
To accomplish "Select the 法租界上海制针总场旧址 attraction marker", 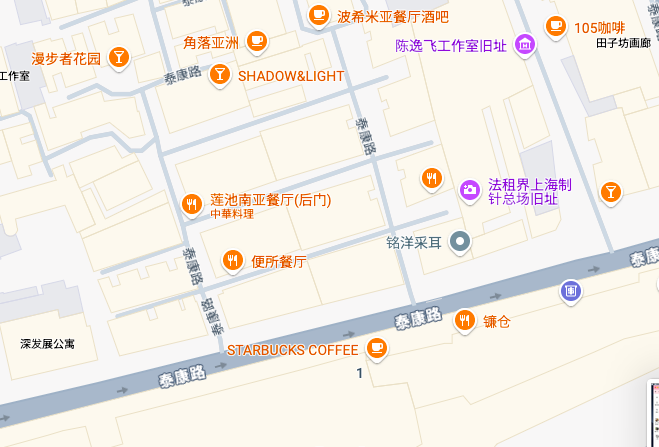I will point(469,189).
